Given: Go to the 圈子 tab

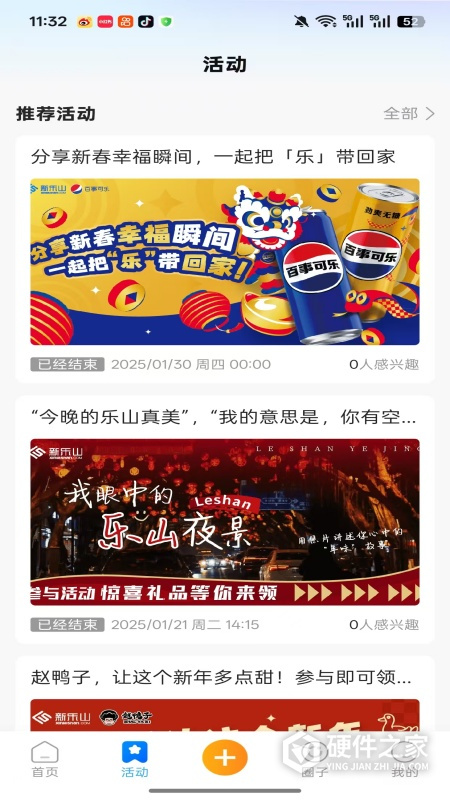Looking at the screenshot, I should click(315, 759).
